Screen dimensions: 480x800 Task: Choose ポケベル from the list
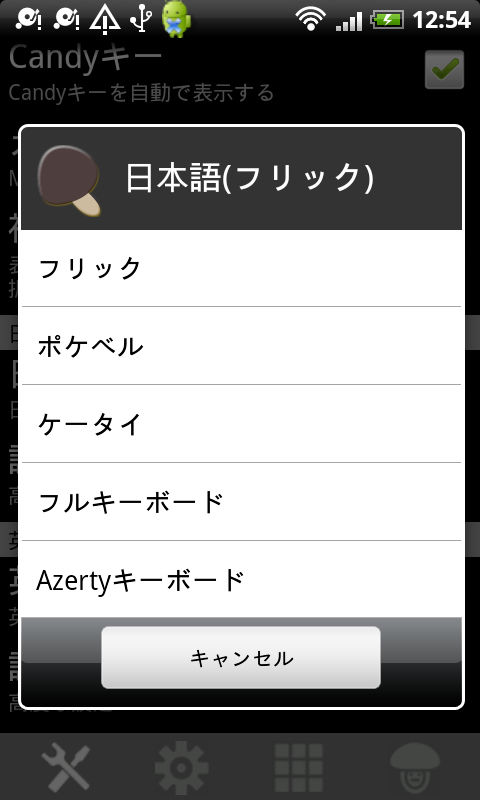click(x=240, y=346)
